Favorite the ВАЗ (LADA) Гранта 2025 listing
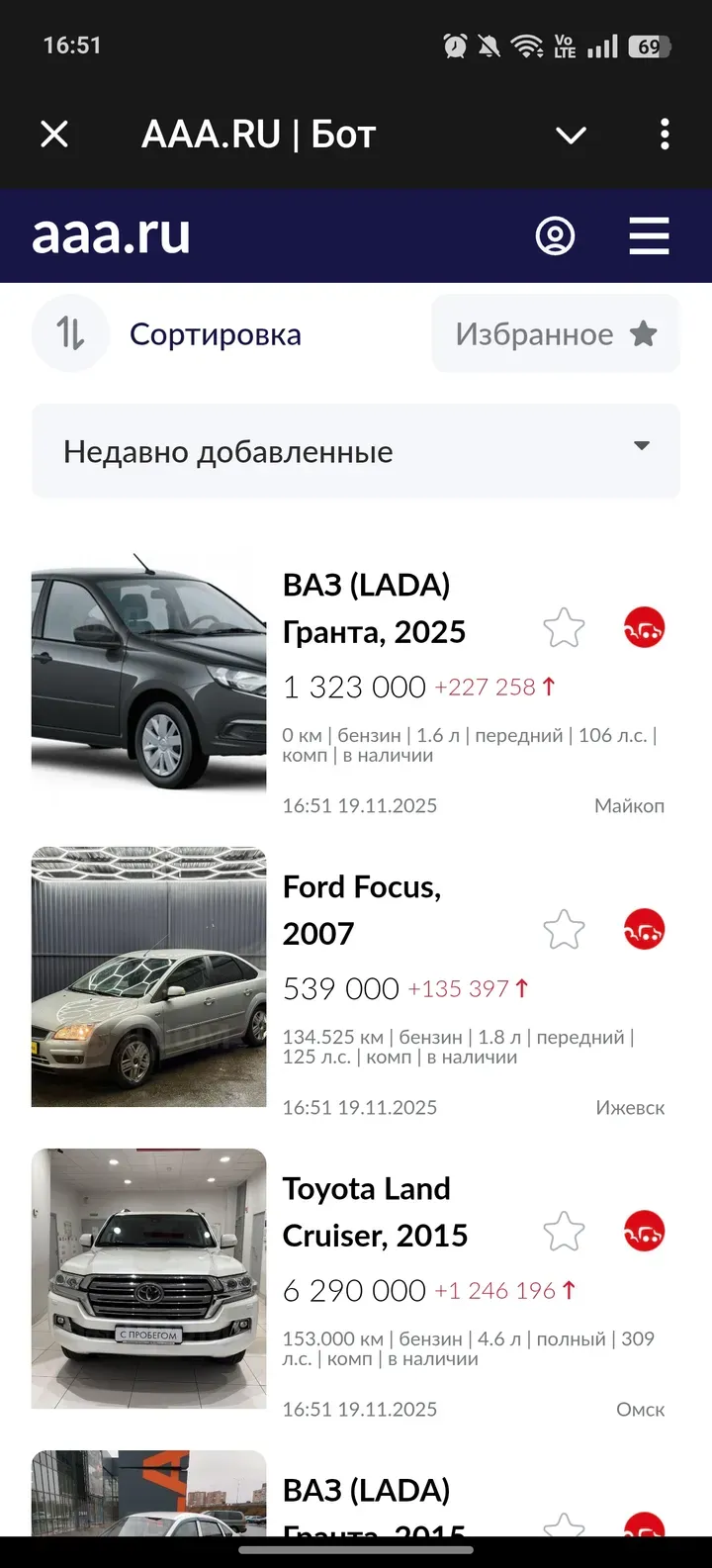The width and height of the screenshot is (712, 1568). [564, 627]
